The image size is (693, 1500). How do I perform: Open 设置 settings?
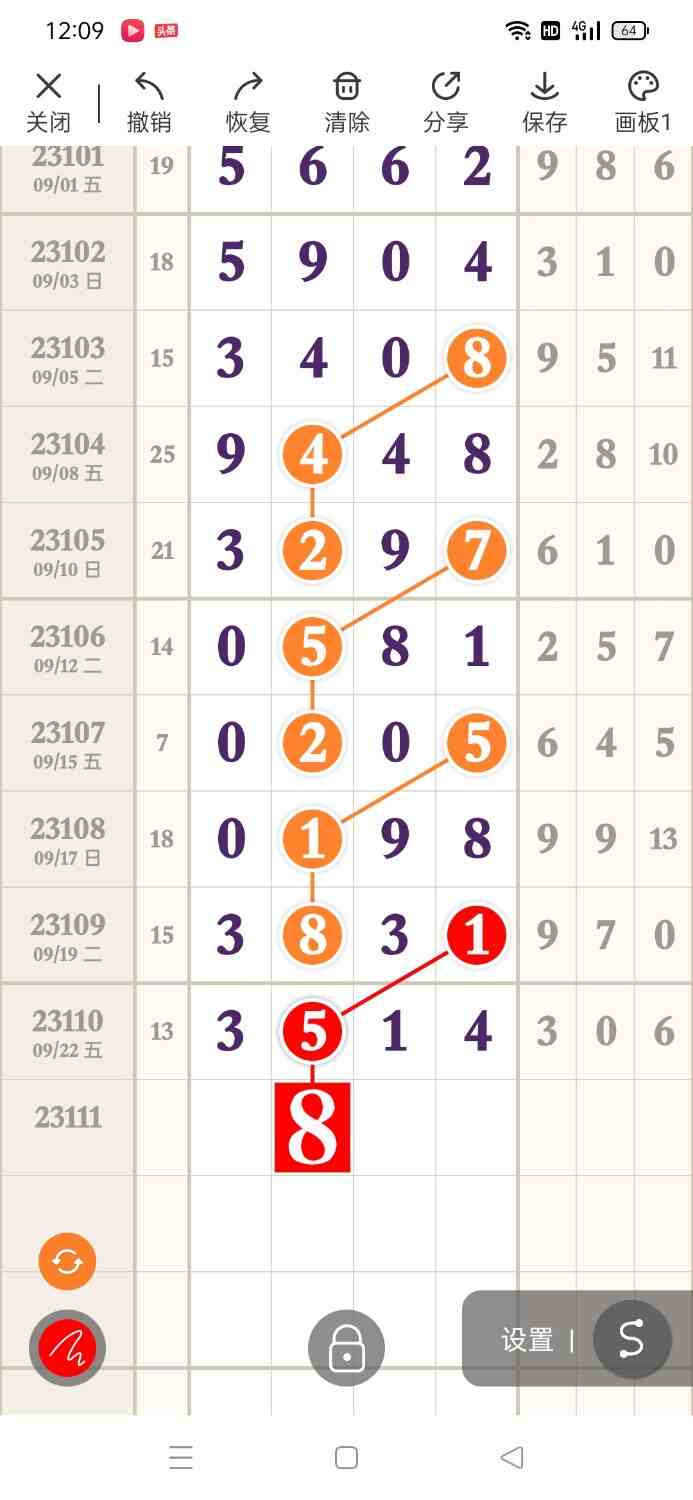click(527, 1339)
